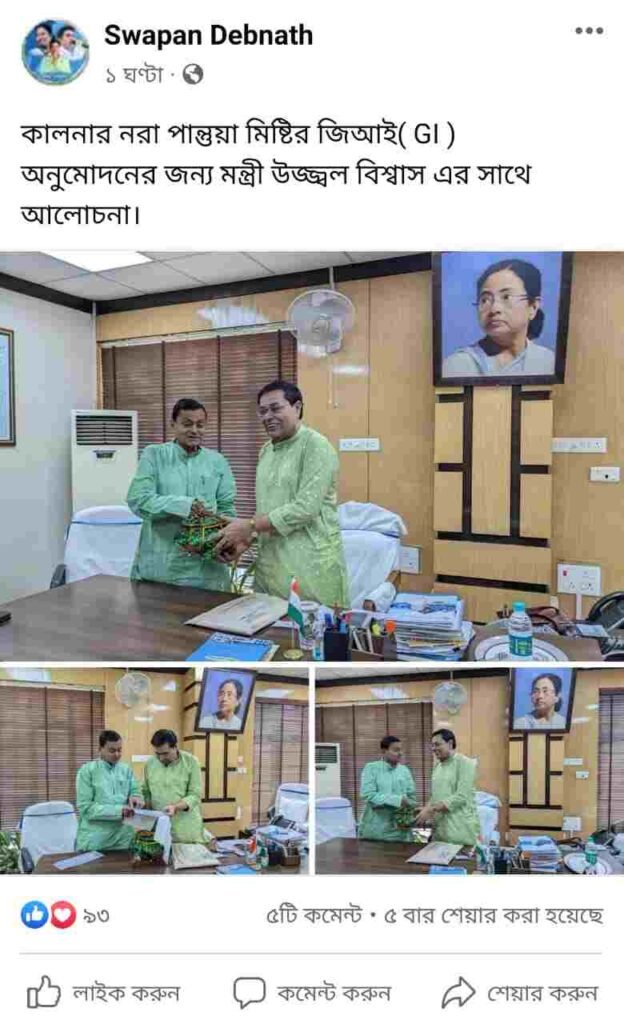
Task: Open Swapan Debnath's profile name link
Action: tap(208, 36)
